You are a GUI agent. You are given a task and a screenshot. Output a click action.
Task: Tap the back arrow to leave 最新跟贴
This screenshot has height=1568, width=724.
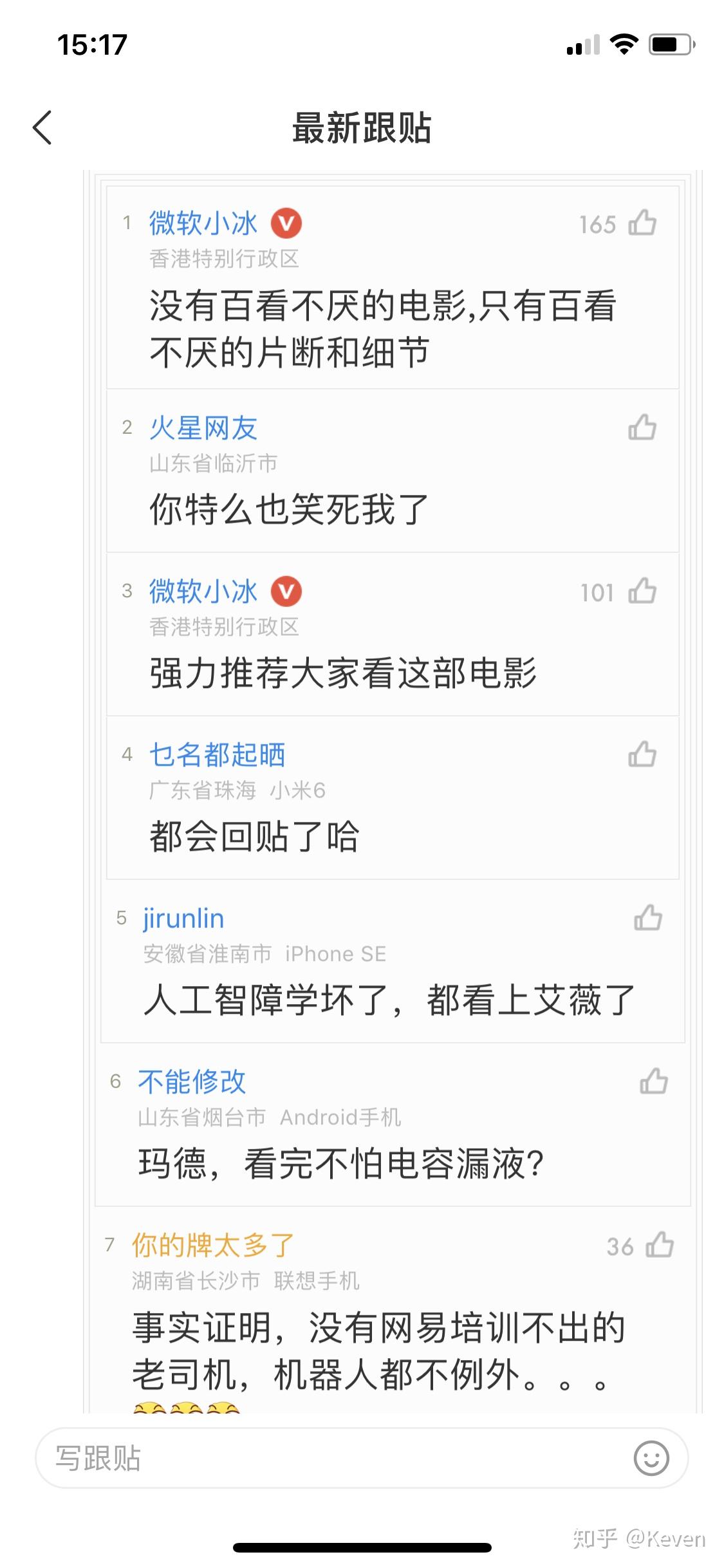[42, 128]
